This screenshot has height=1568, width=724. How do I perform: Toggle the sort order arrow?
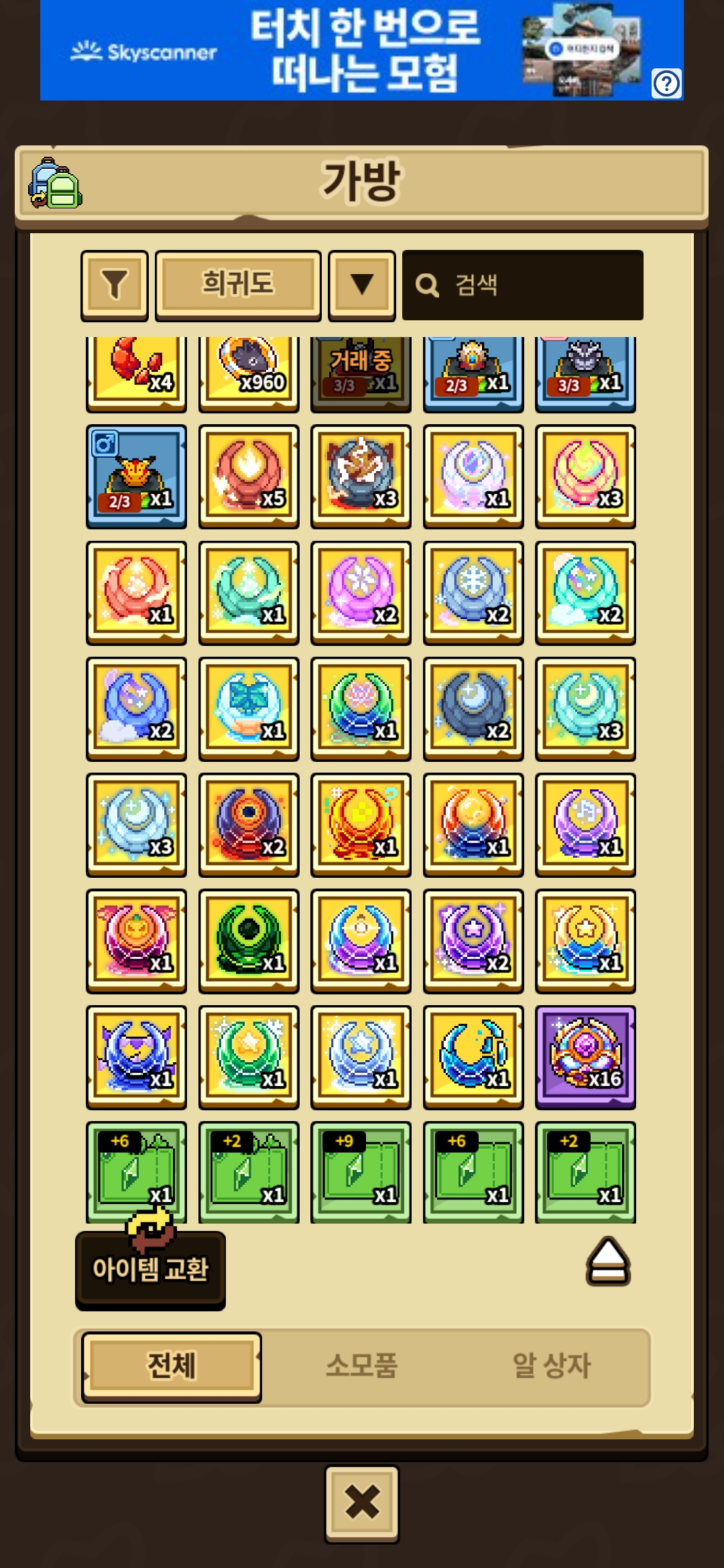click(x=362, y=285)
